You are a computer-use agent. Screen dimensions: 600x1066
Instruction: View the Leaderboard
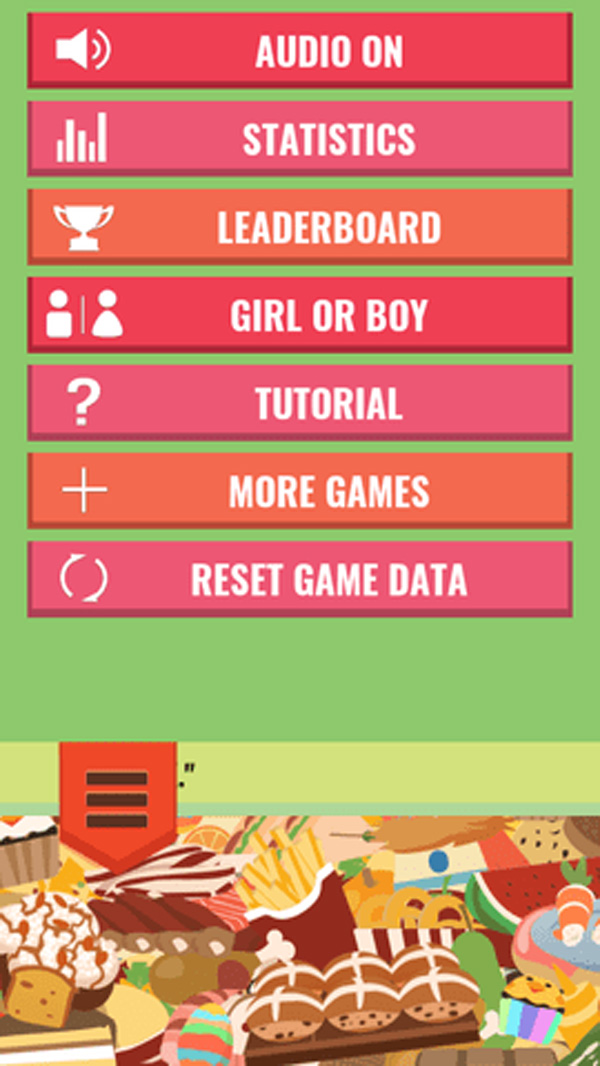tap(300, 227)
